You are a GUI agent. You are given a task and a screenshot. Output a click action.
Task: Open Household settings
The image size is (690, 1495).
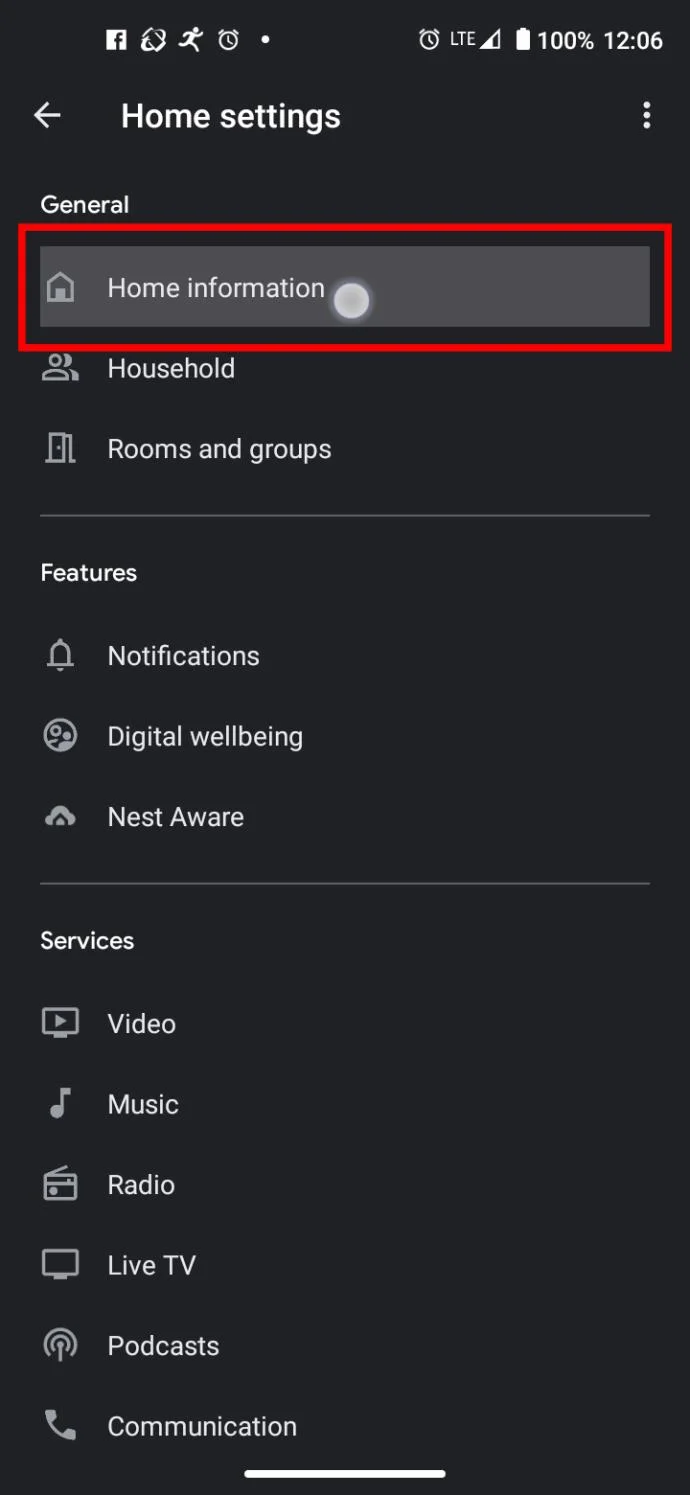(171, 369)
